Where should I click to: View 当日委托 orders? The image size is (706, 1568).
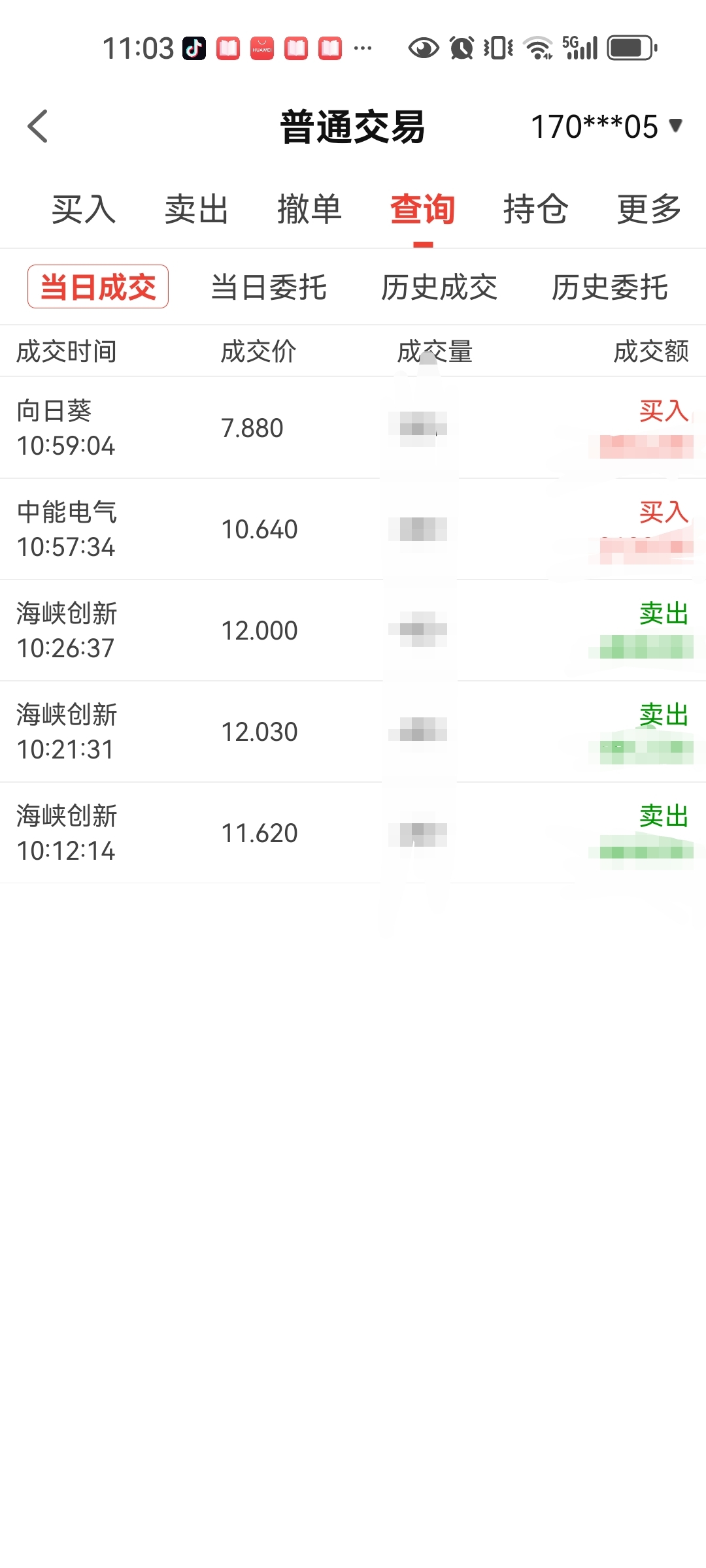click(x=269, y=287)
